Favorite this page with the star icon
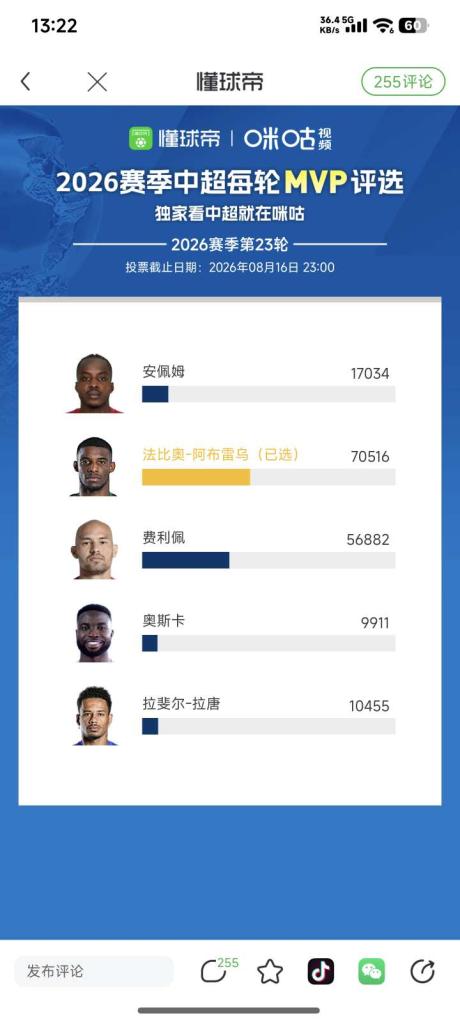This screenshot has height=1022, width=460. (270, 972)
